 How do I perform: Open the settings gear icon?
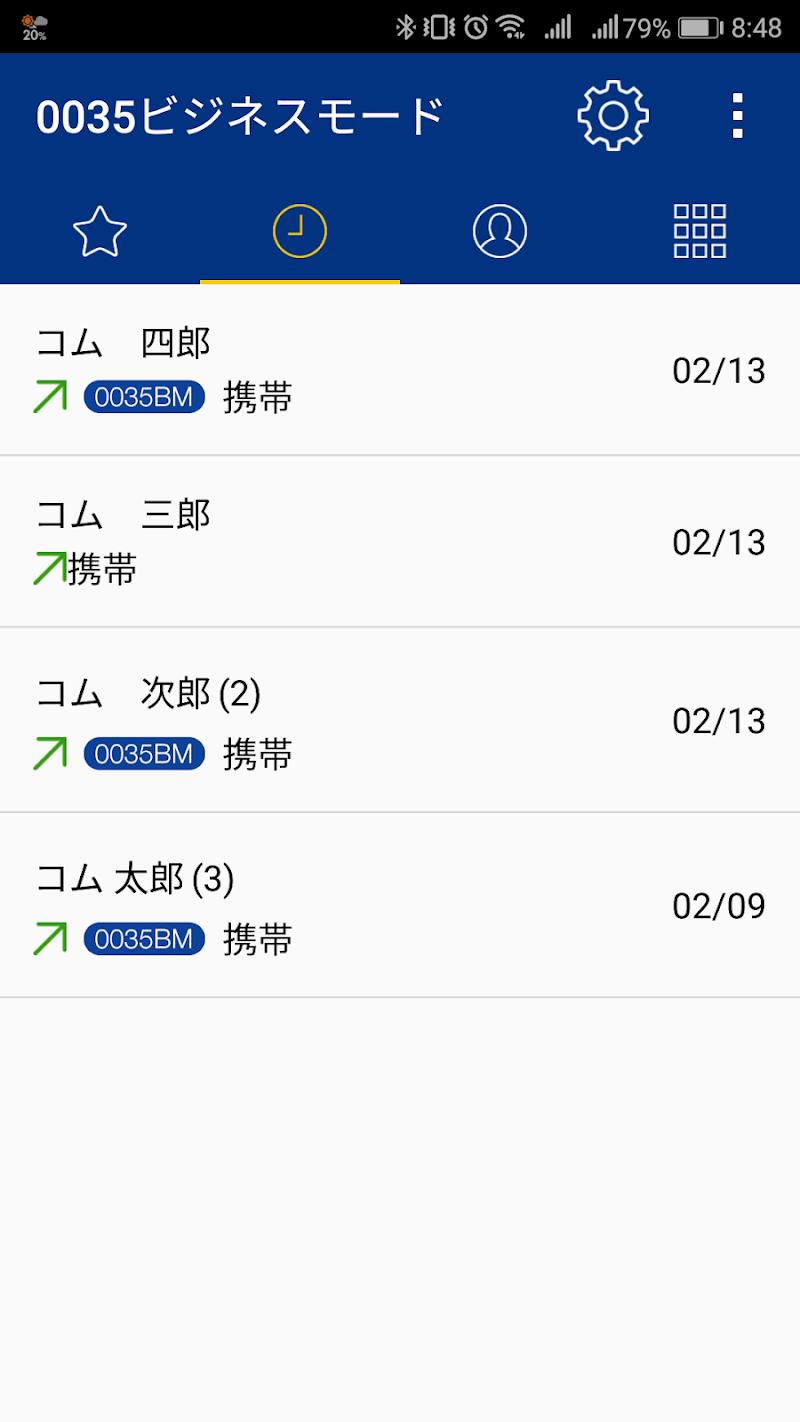pyautogui.click(x=613, y=116)
